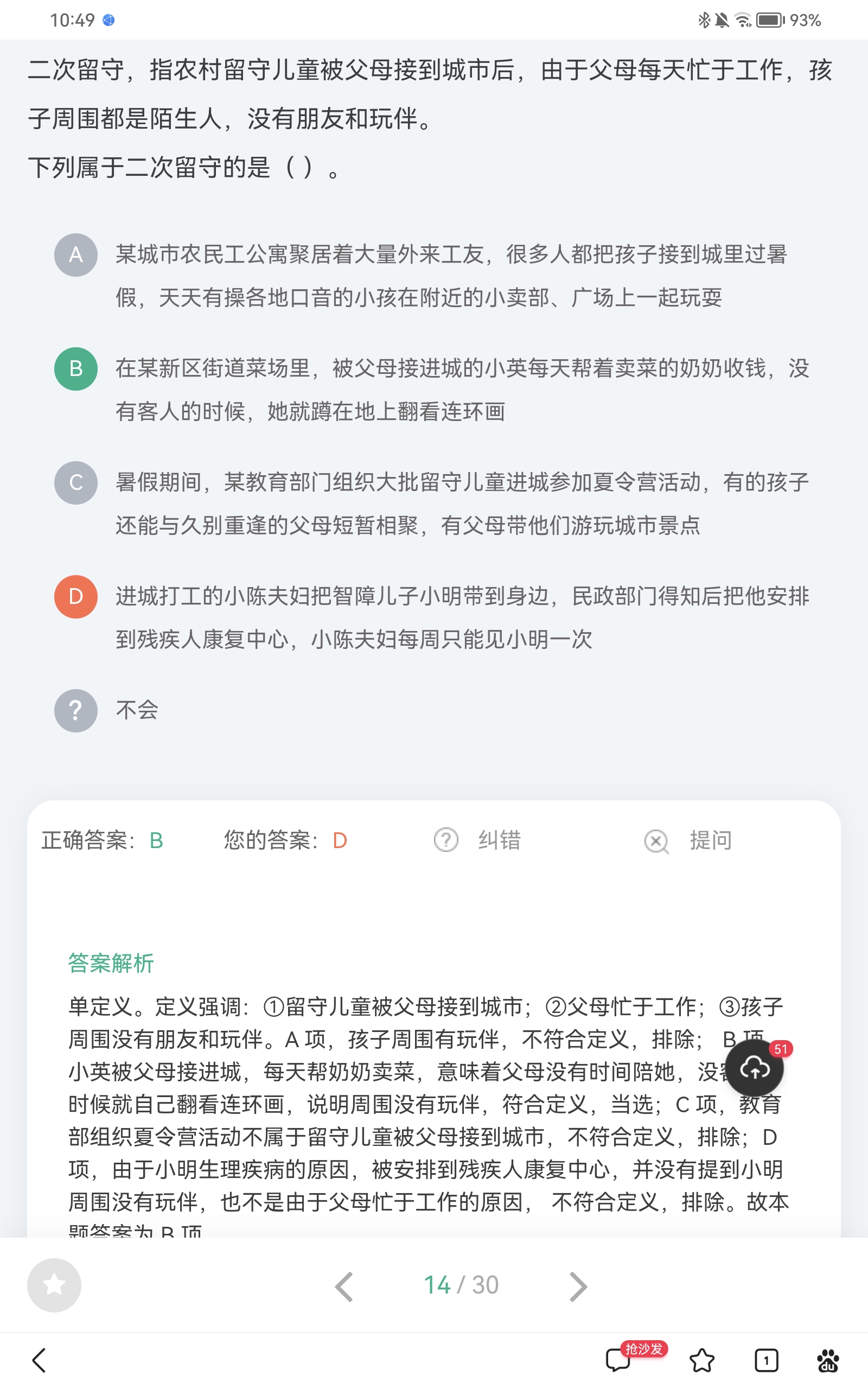Go to the next question
The image size is (868, 1389).
[x=578, y=1286]
